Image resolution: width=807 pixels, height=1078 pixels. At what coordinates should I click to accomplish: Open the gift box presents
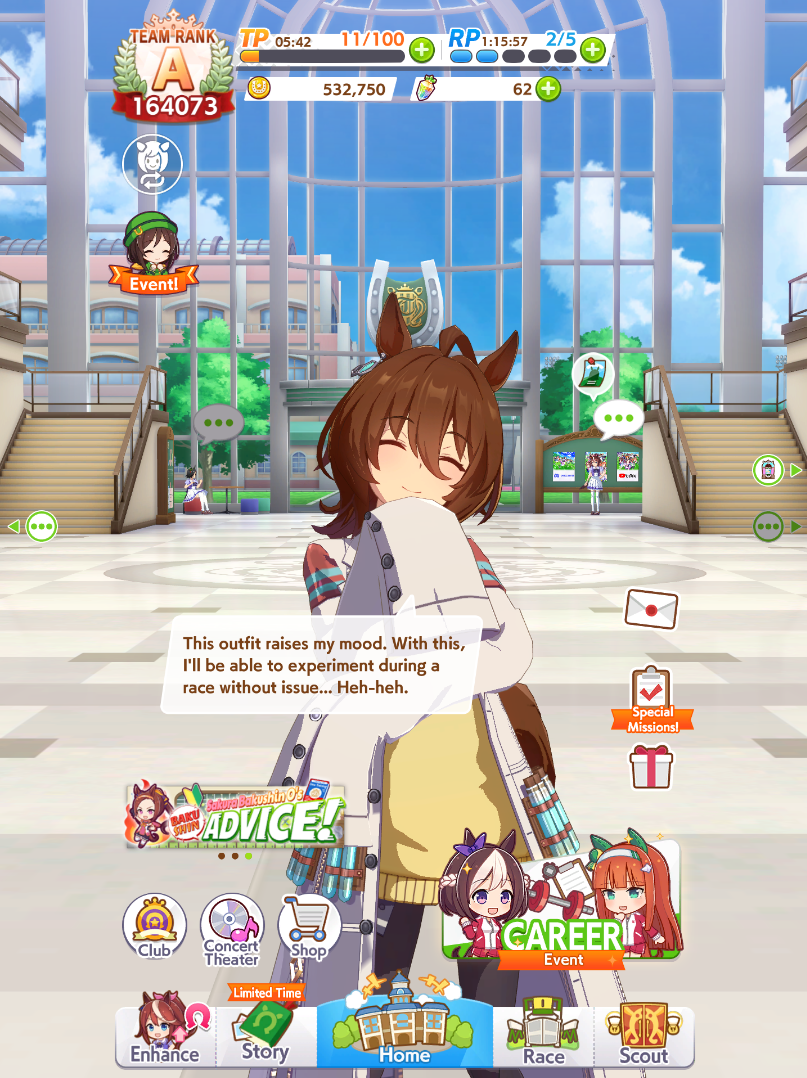pyautogui.click(x=651, y=767)
